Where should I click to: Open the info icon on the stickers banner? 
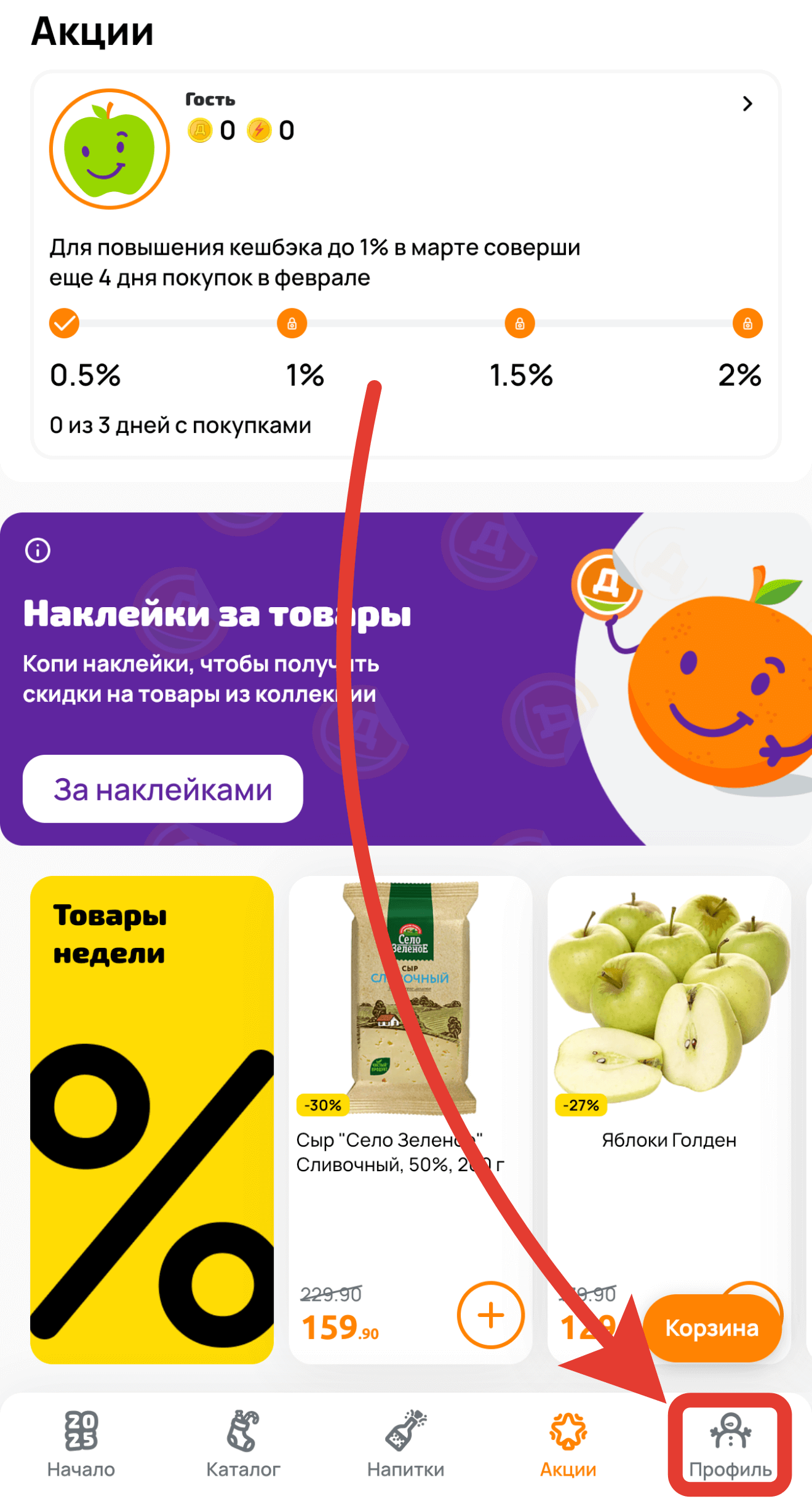pos(38,551)
